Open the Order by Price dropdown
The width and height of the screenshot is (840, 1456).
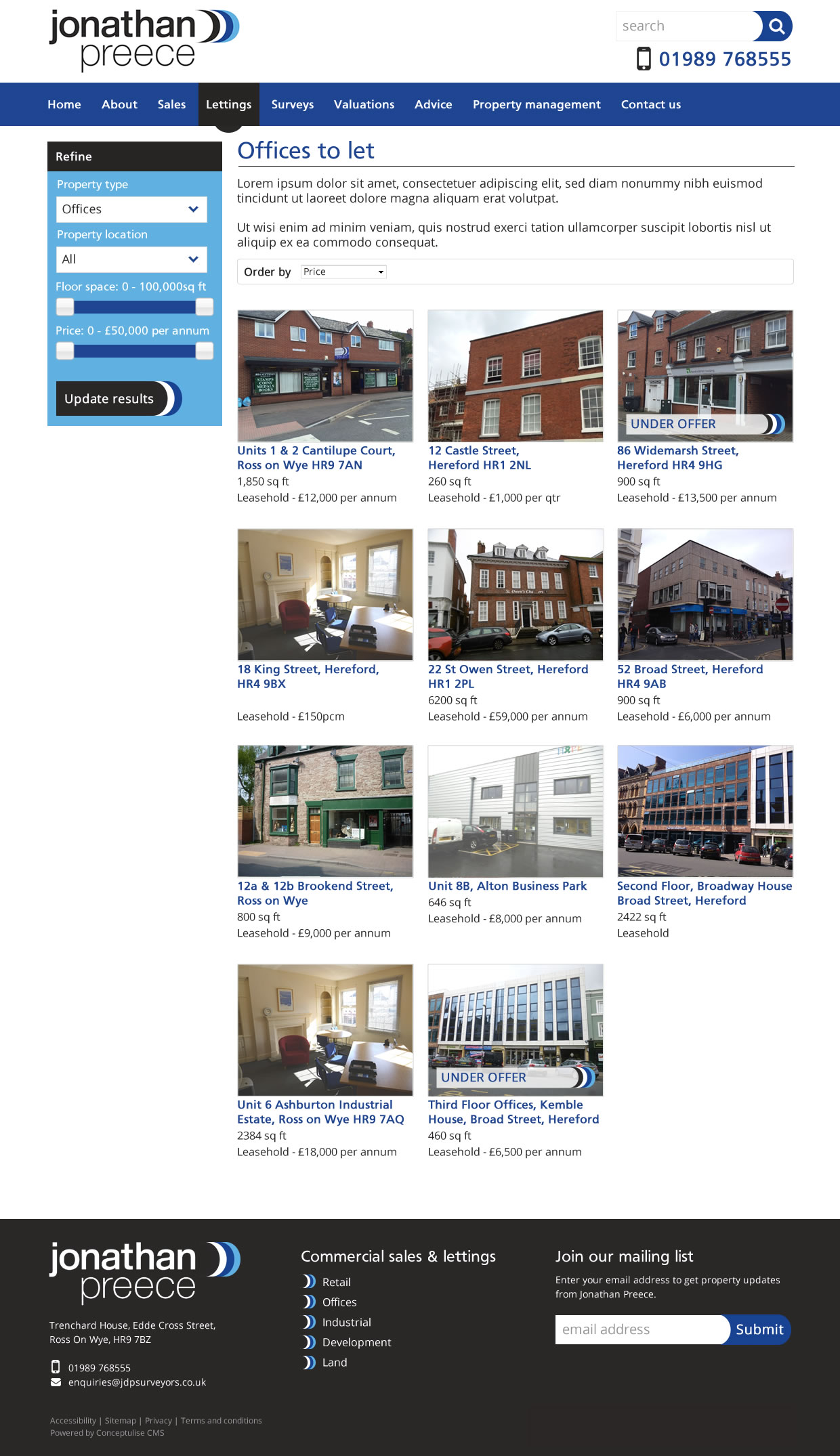click(343, 272)
